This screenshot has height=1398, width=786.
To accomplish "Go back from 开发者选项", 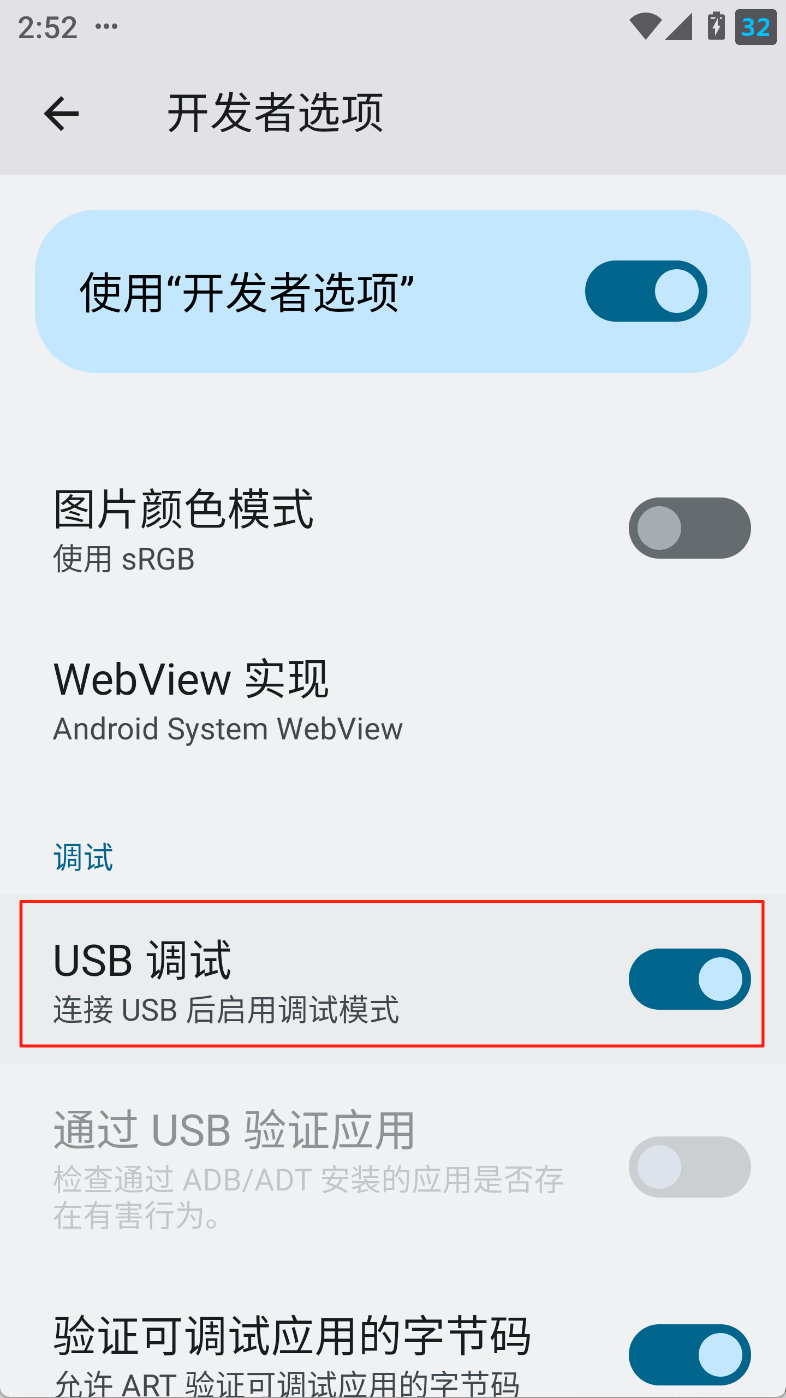I will (61, 113).
